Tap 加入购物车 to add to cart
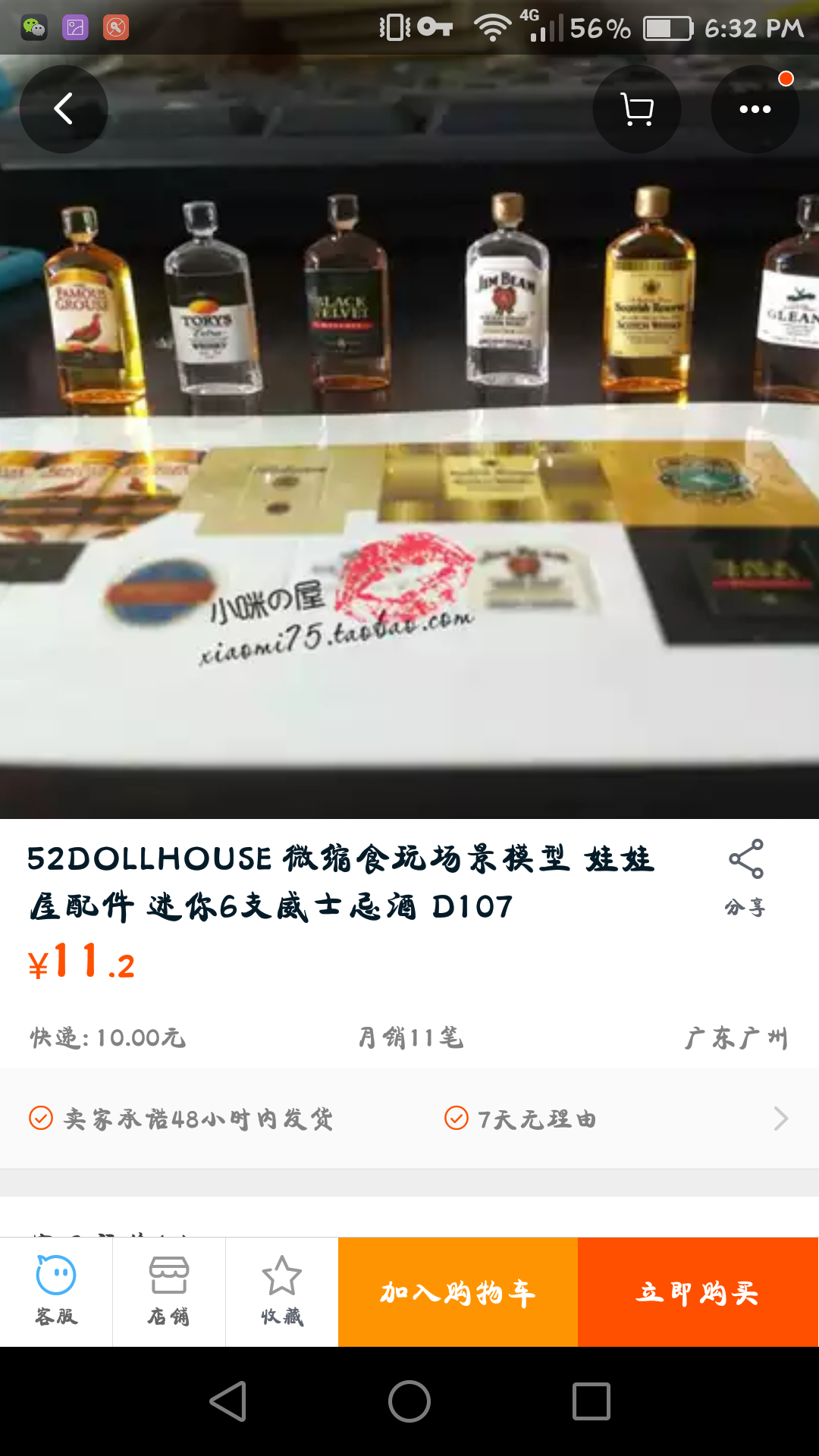819x1456 pixels. (457, 1292)
